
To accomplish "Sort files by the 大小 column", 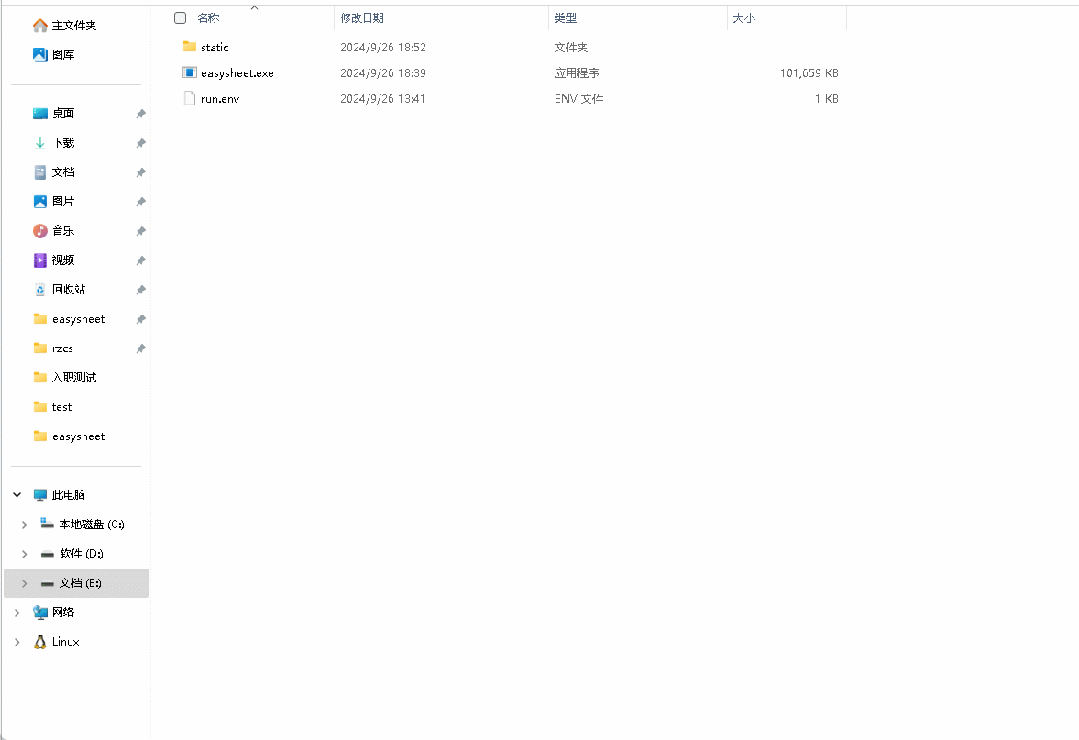I will point(743,18).
